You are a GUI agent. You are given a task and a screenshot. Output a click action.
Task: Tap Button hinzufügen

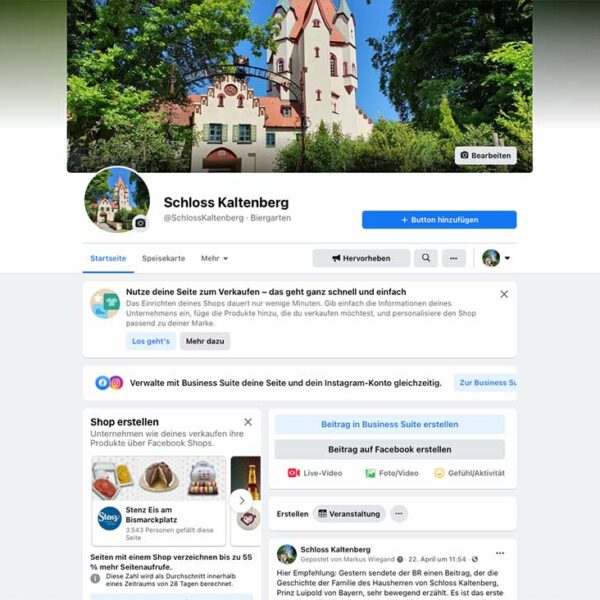point(439,220)
